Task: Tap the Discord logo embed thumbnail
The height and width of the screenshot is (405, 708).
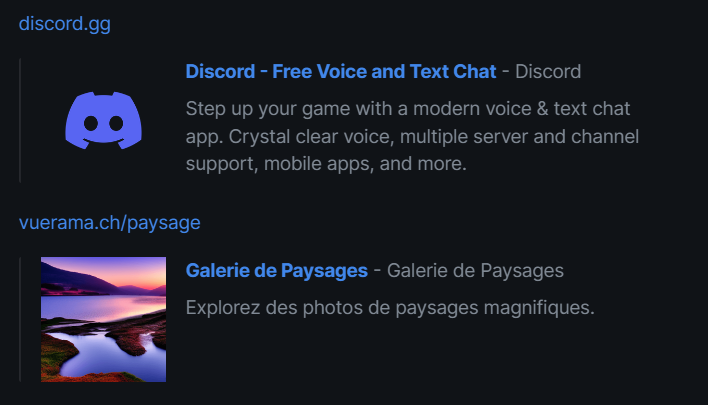Action: pos(103,120)
